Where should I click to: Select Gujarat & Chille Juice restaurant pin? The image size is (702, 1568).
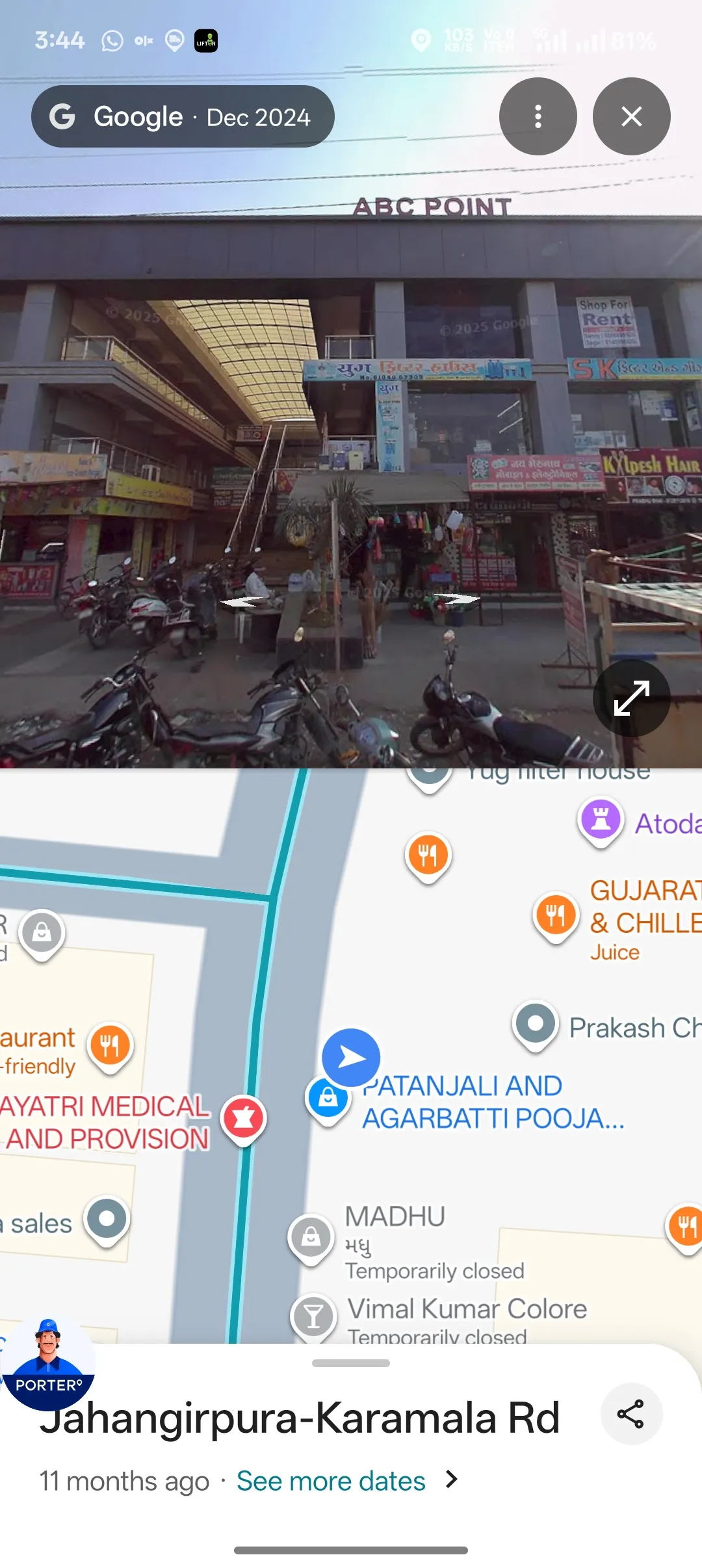(556, 915)
